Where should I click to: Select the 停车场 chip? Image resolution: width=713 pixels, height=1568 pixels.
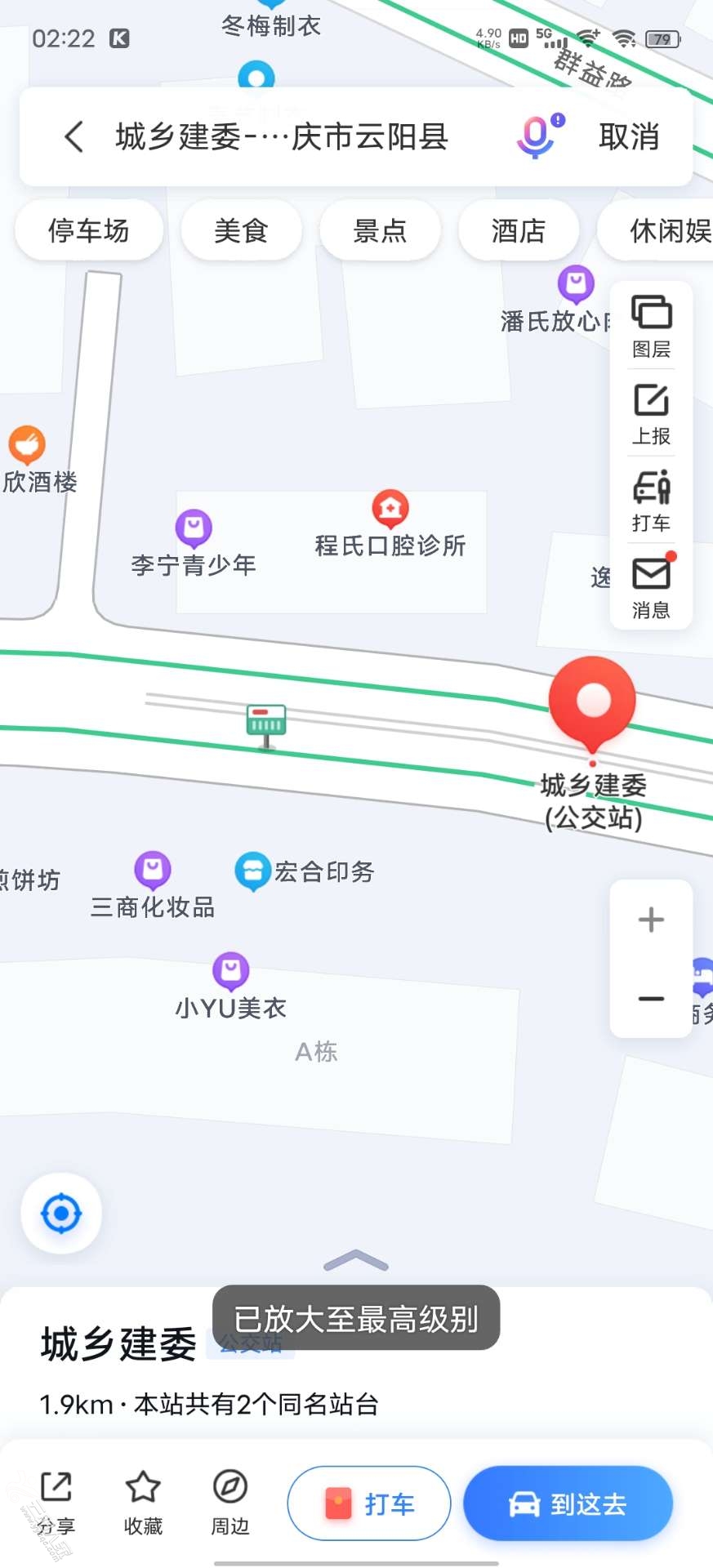pos(89,231)
